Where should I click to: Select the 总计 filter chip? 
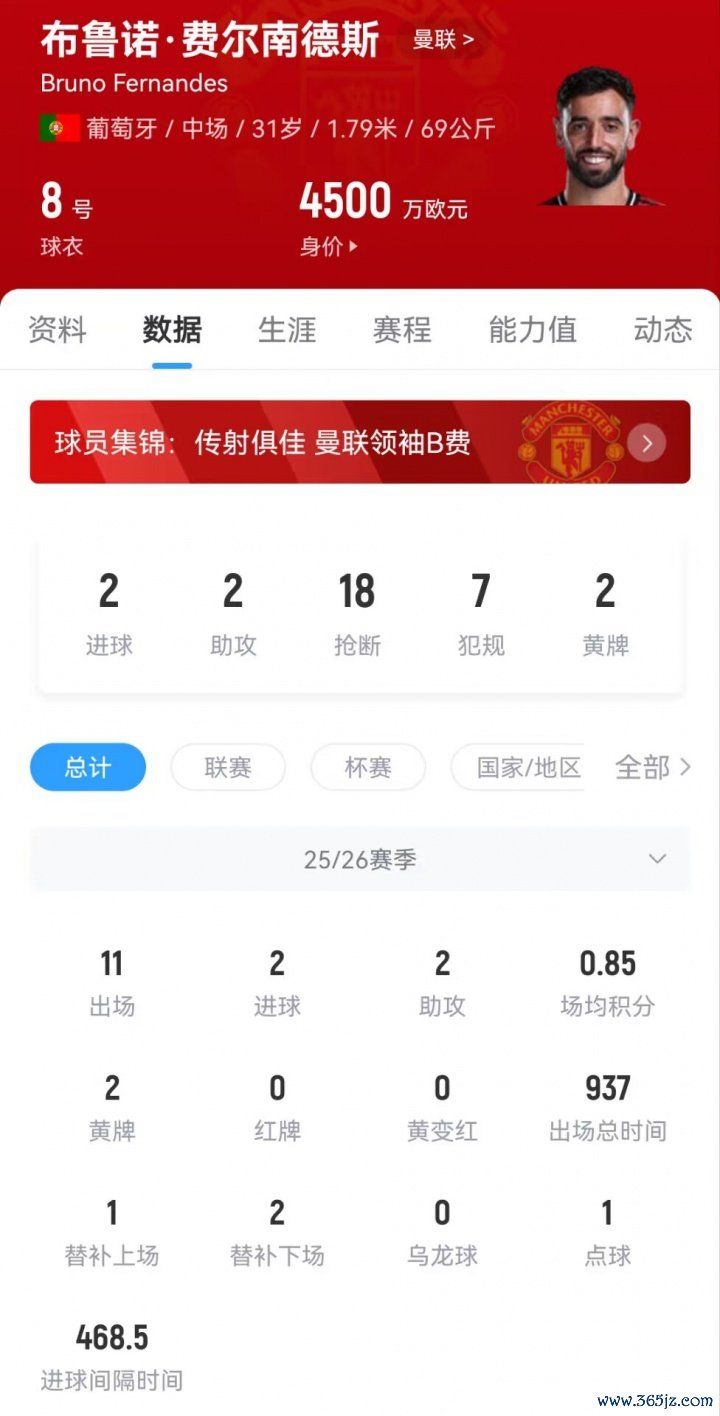88,768
